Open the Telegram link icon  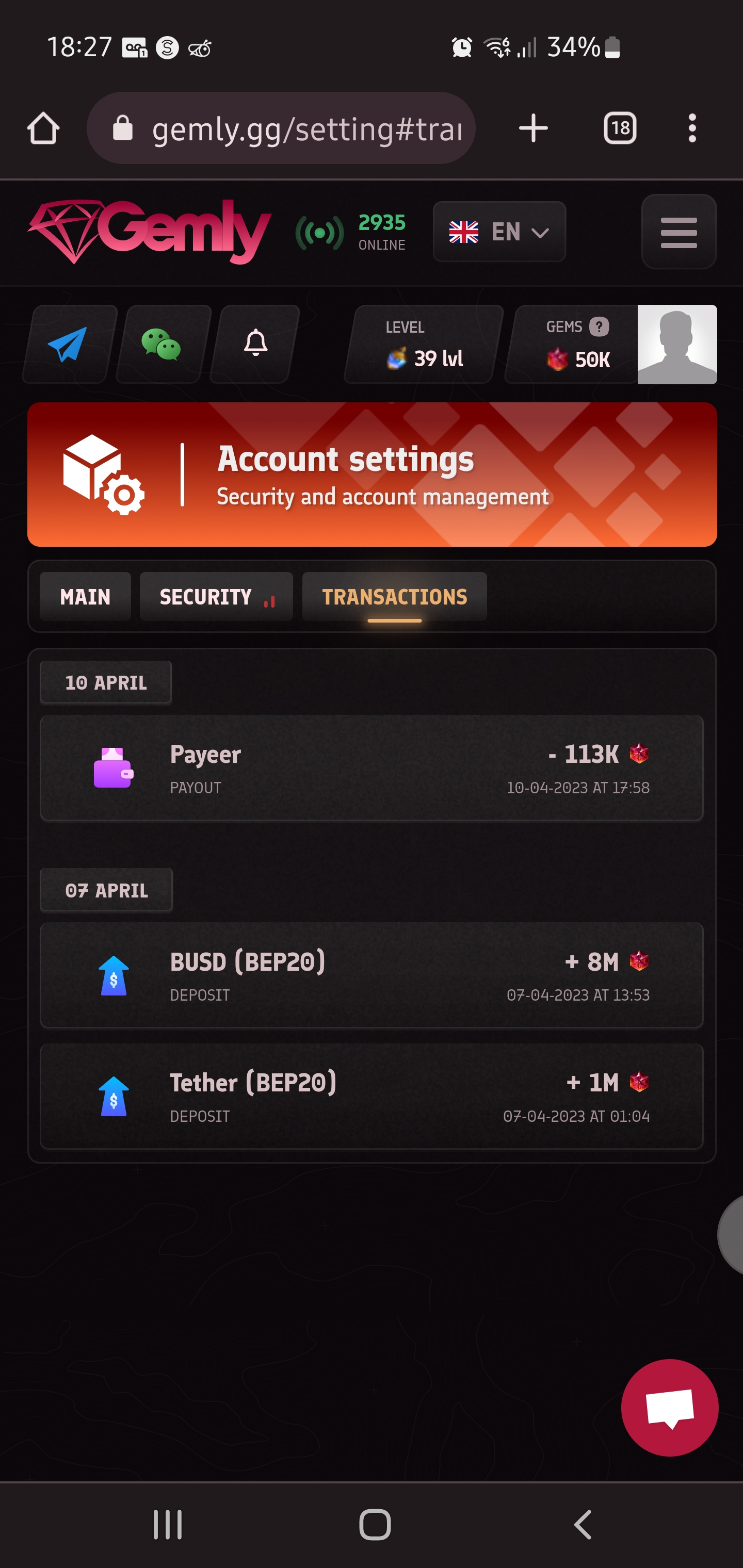pyautogui.click(x=68, y=345)
